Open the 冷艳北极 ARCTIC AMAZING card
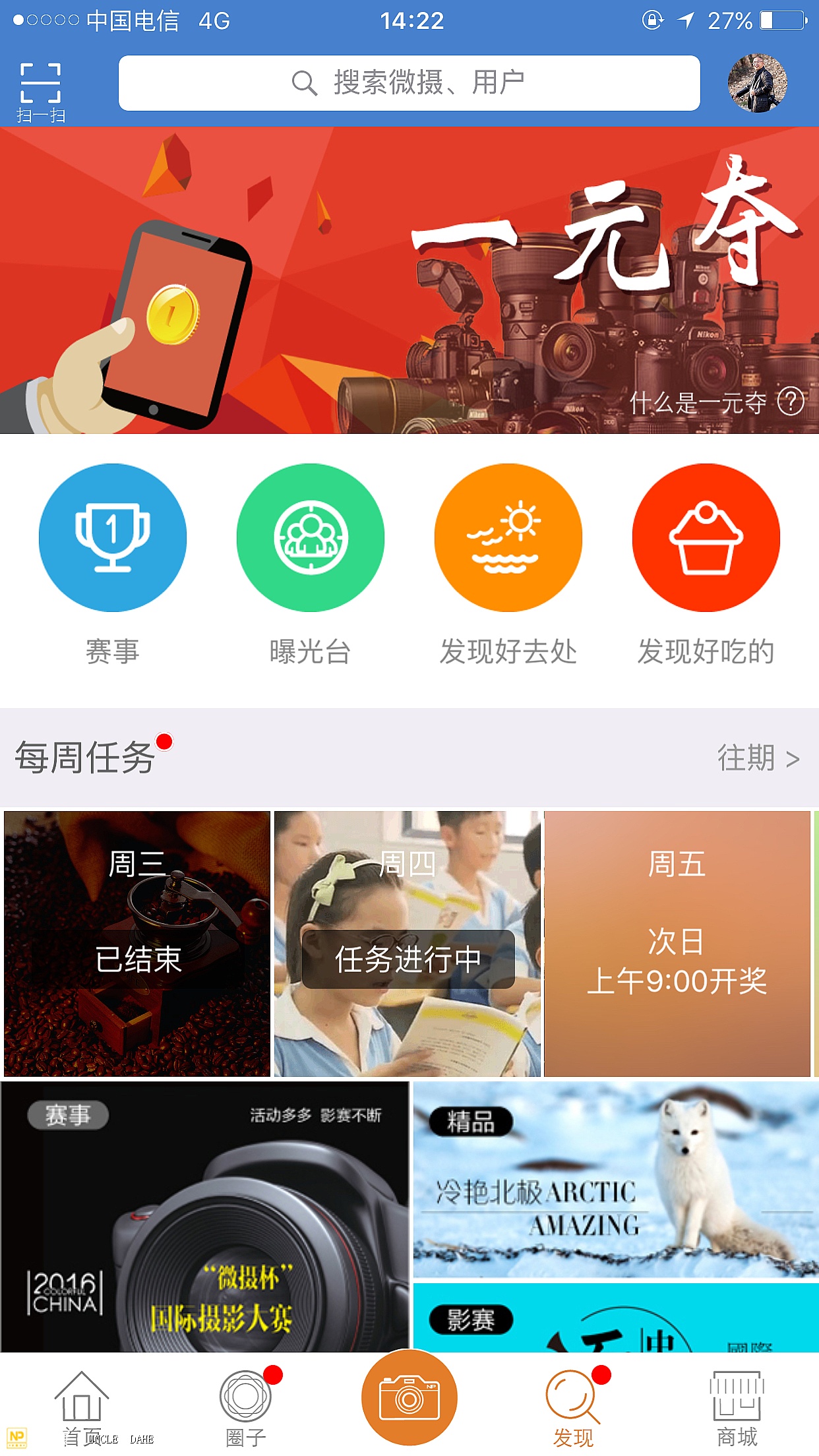819x1456 pixels. (616, 1179)
